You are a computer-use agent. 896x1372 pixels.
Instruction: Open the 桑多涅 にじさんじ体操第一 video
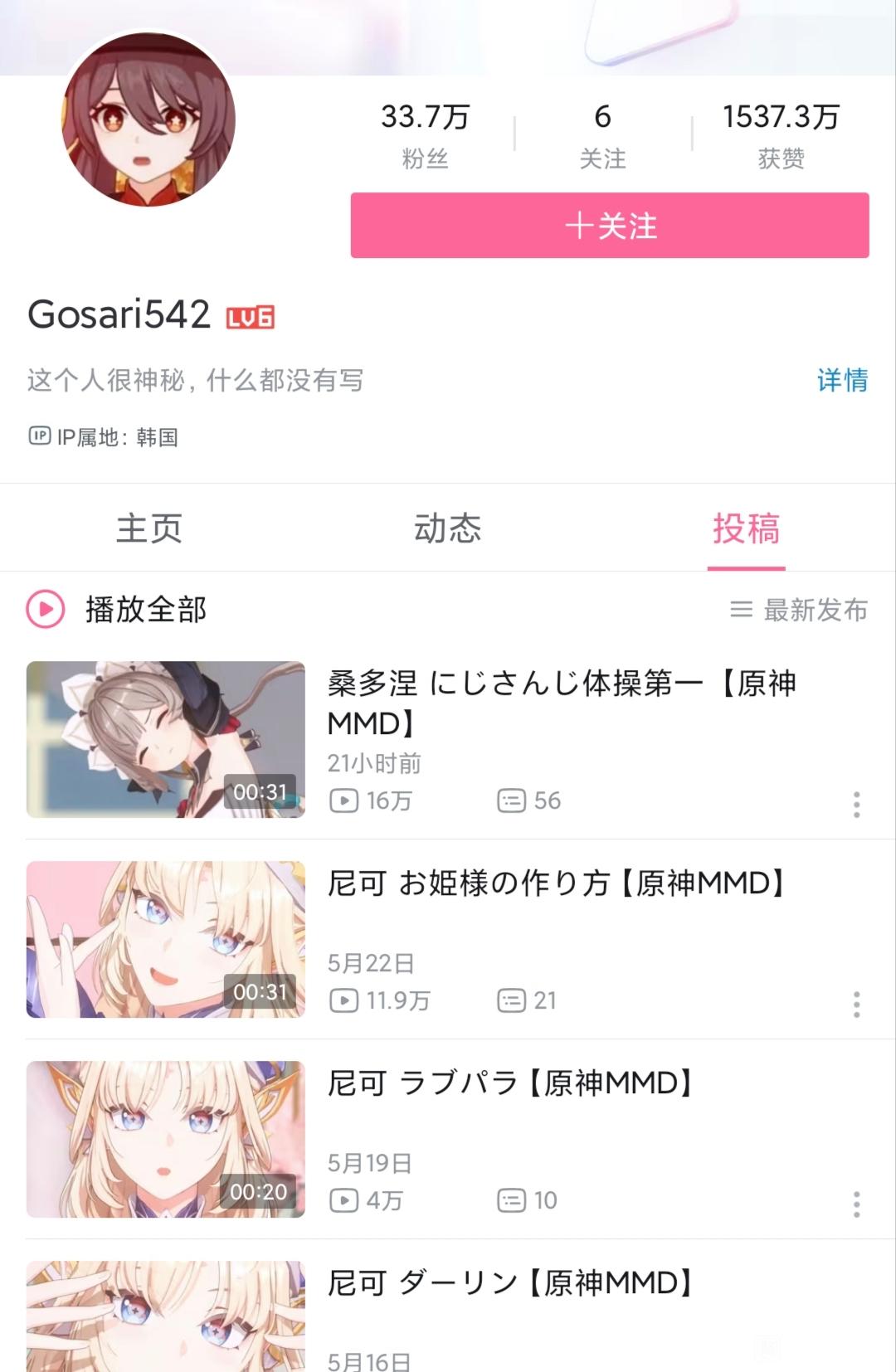[448, 739]
